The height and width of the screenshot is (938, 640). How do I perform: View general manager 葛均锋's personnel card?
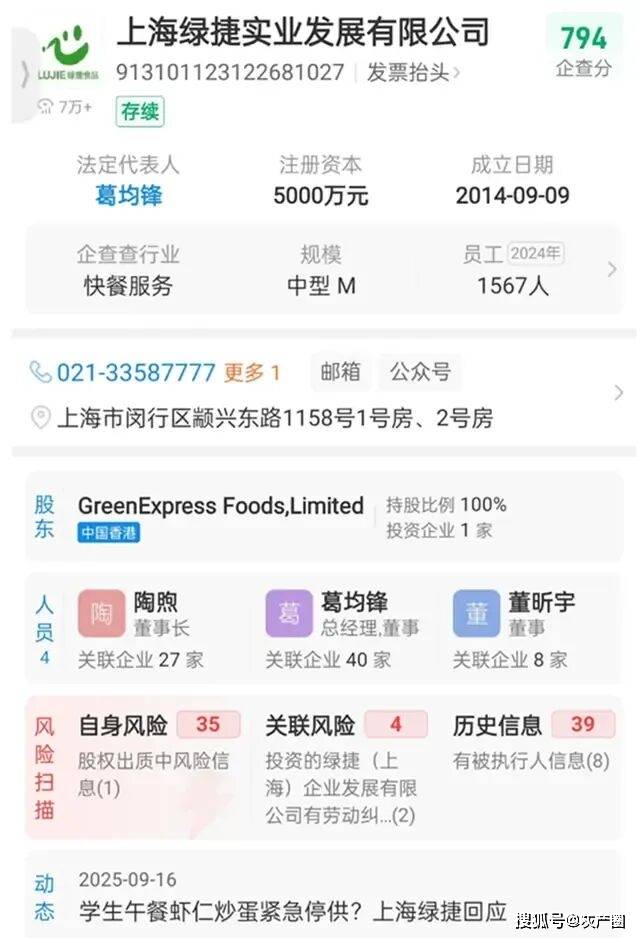[340, 614]
